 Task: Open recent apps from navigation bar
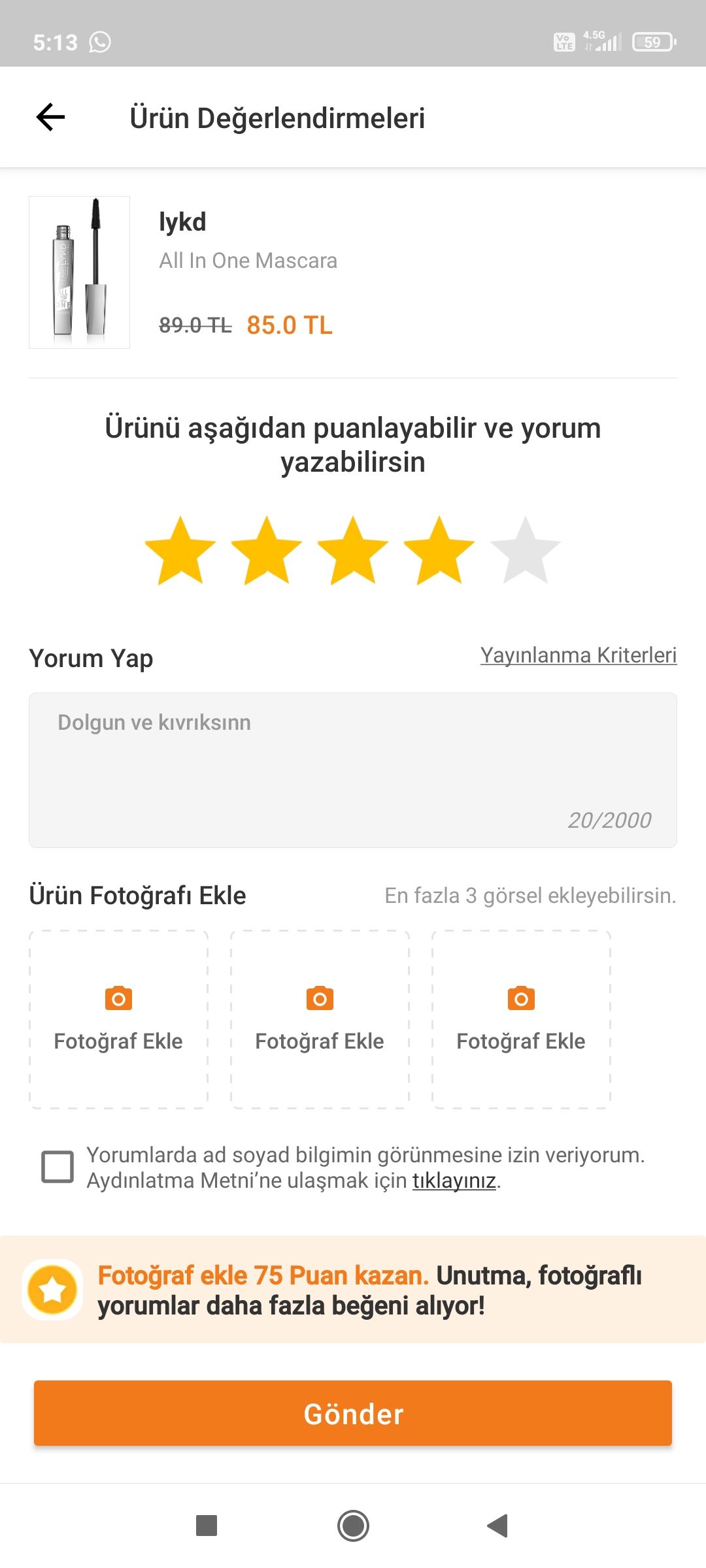click(207, 1526)
